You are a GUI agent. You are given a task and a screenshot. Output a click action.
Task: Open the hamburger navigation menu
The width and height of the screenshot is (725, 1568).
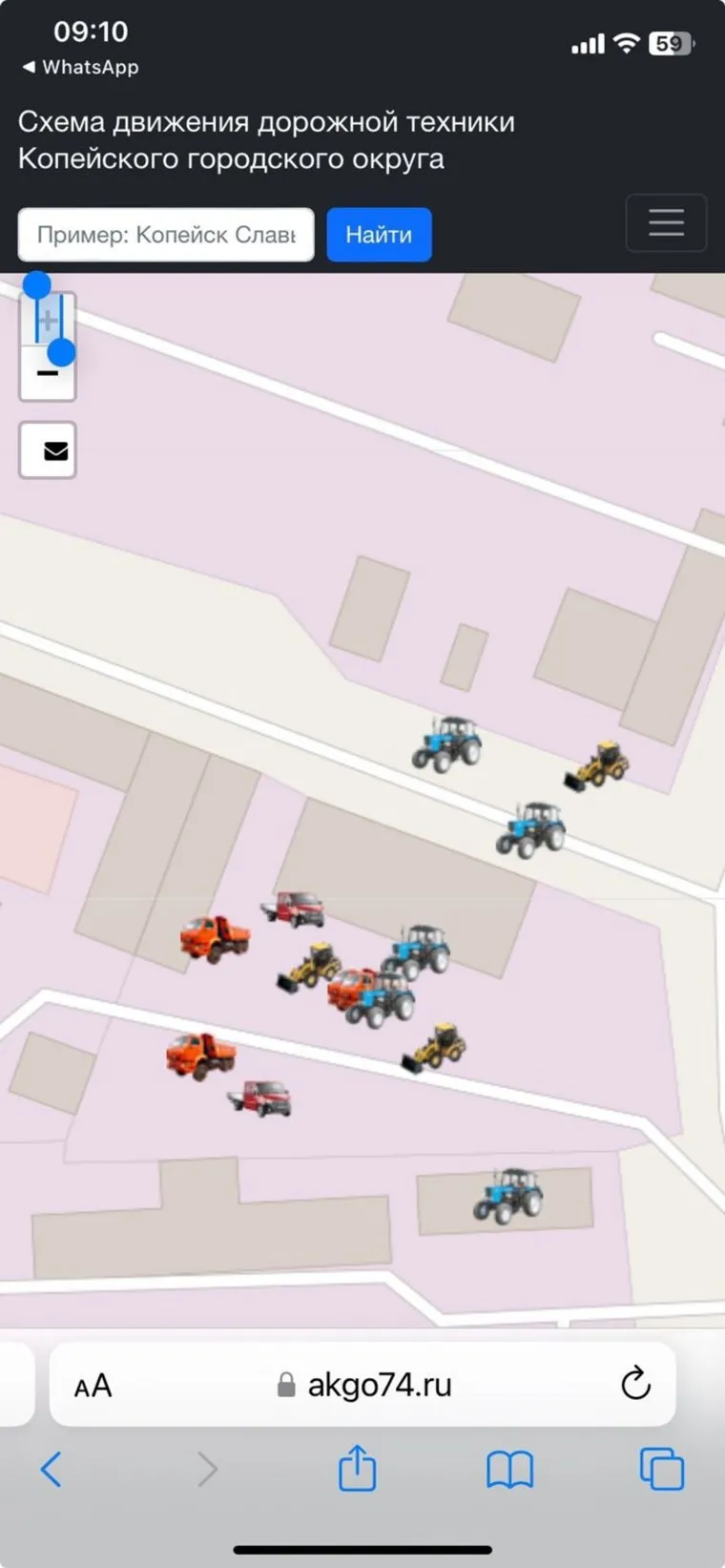click(666, 222)
